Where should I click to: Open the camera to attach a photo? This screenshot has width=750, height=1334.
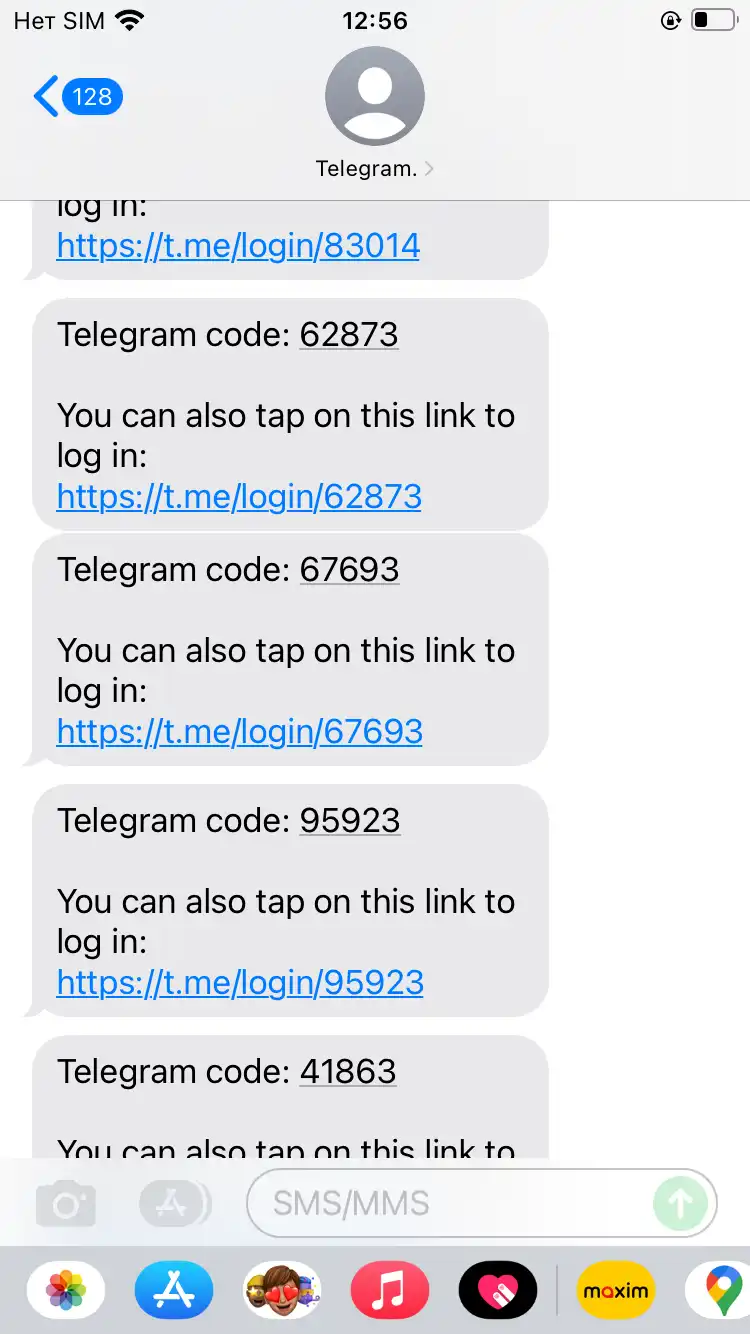[x=66, y=1204]
